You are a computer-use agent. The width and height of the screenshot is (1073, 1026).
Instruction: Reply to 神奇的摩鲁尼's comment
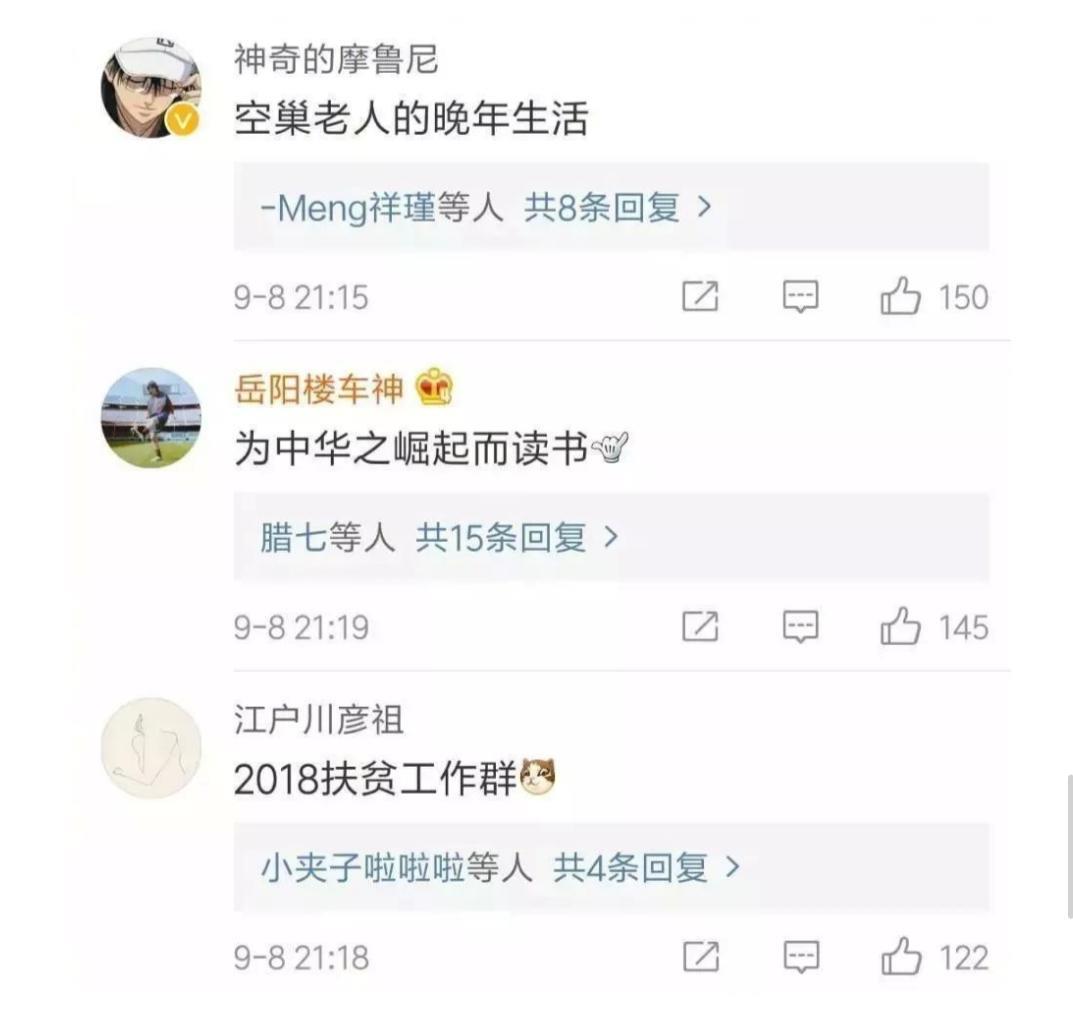(800, 297)
